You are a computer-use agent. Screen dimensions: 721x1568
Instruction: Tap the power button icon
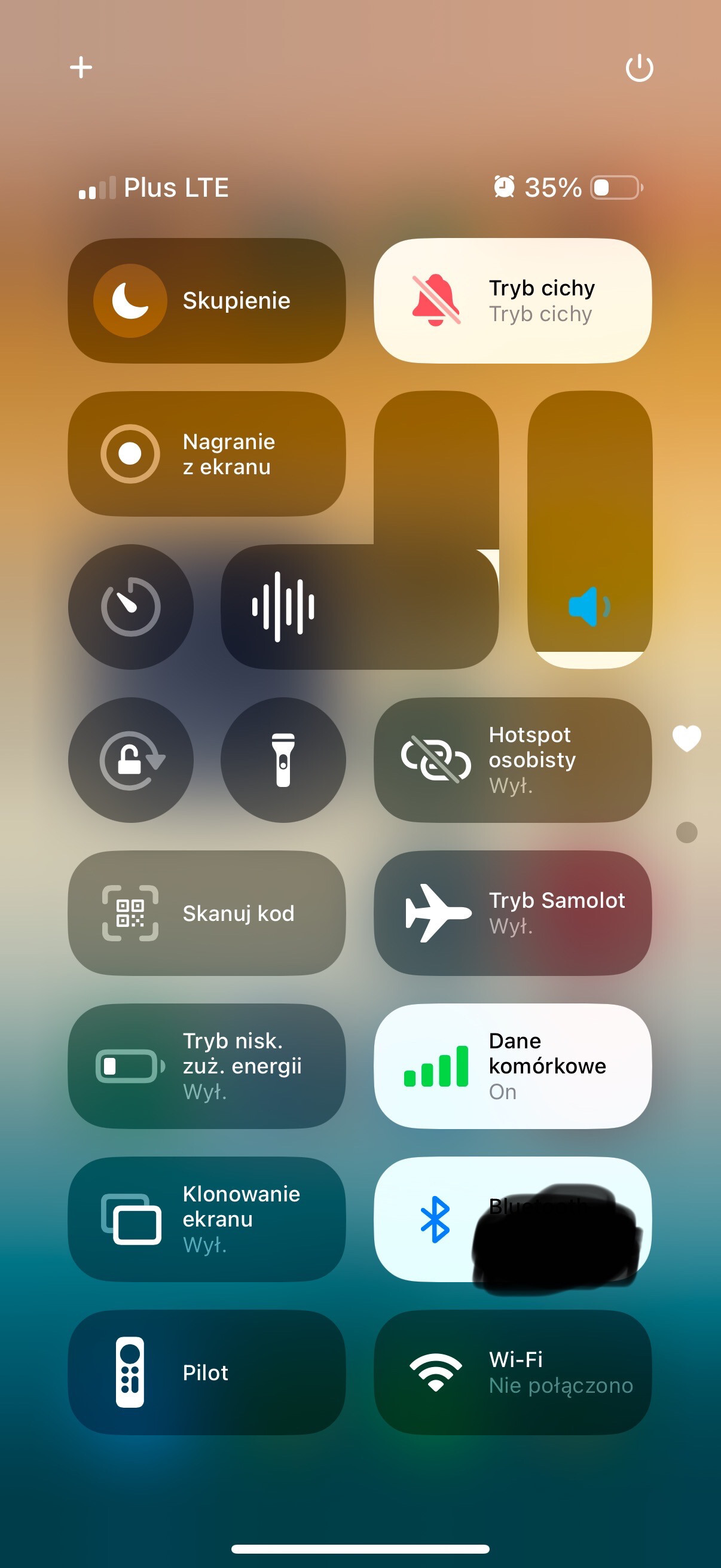tap(639, 68)
